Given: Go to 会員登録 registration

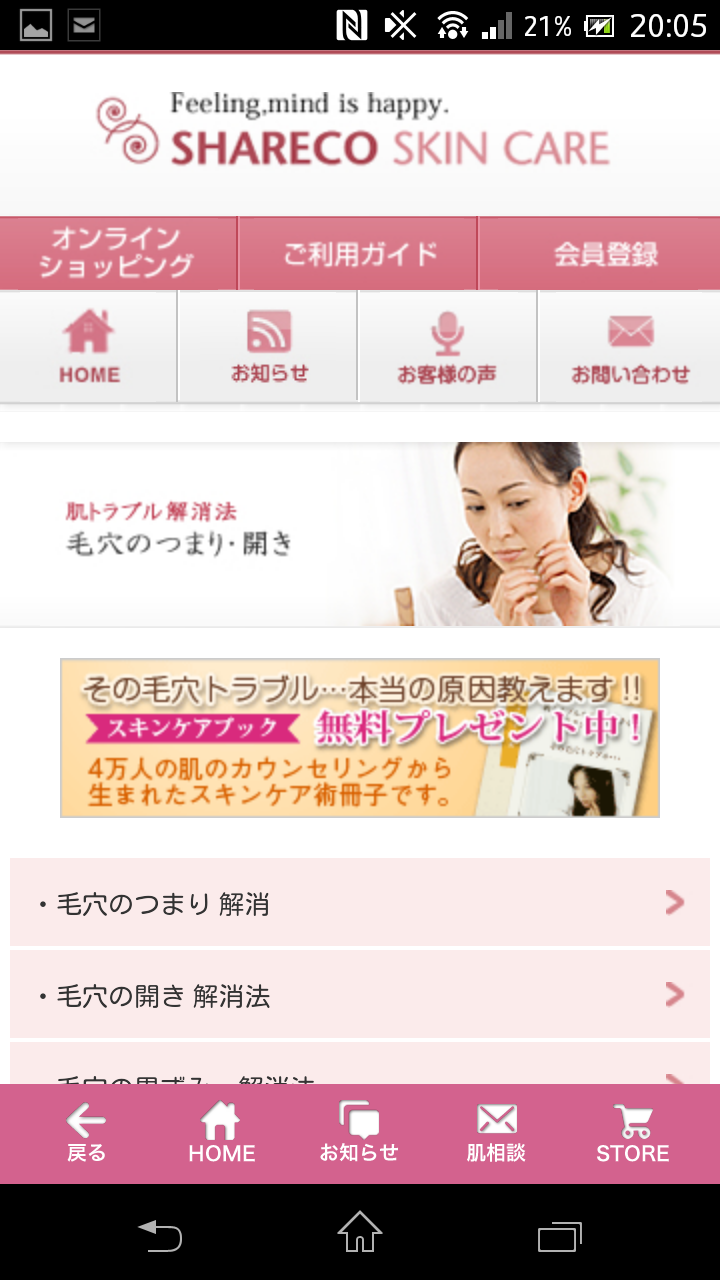Looking at the screenshot, I should click(x=600, y=253).
